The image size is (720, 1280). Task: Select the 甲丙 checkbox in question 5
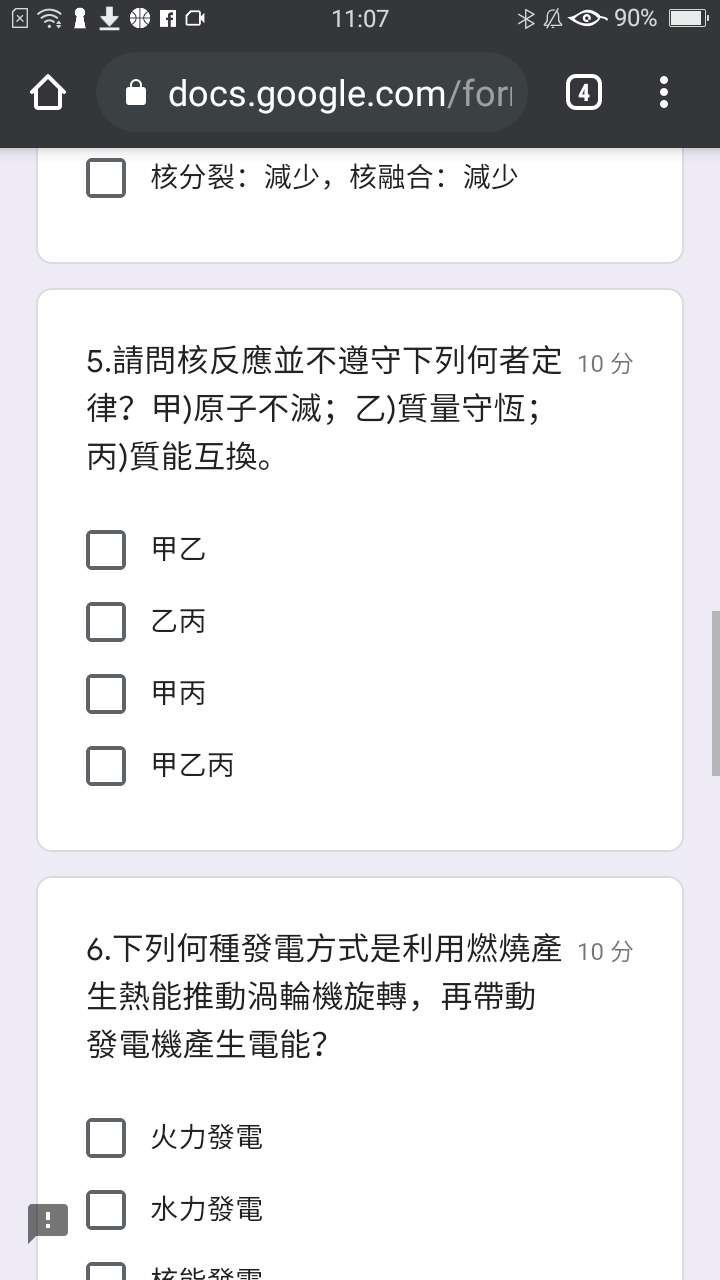[x=106, y=693]
